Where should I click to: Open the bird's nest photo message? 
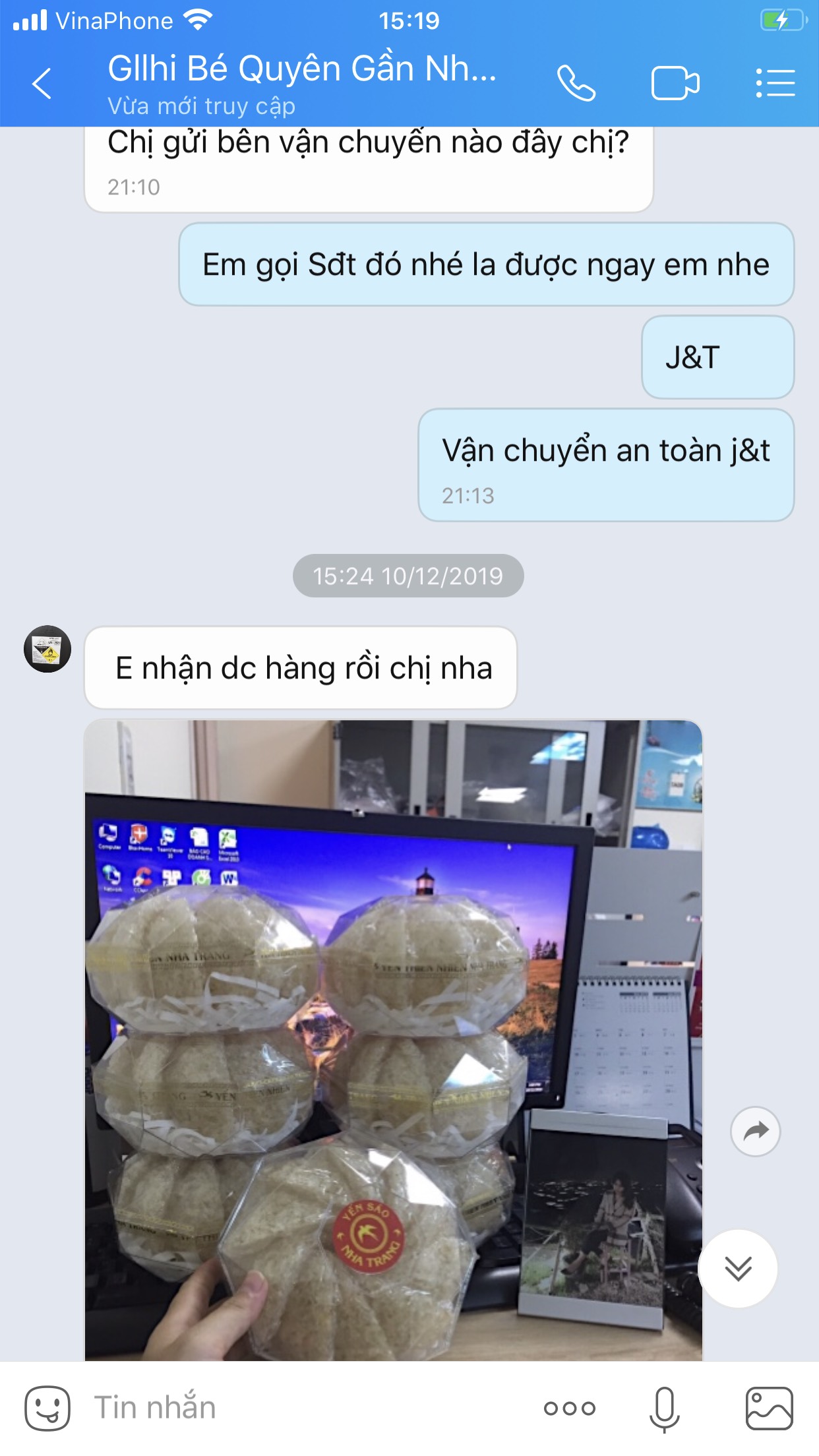coord(394,1041)
